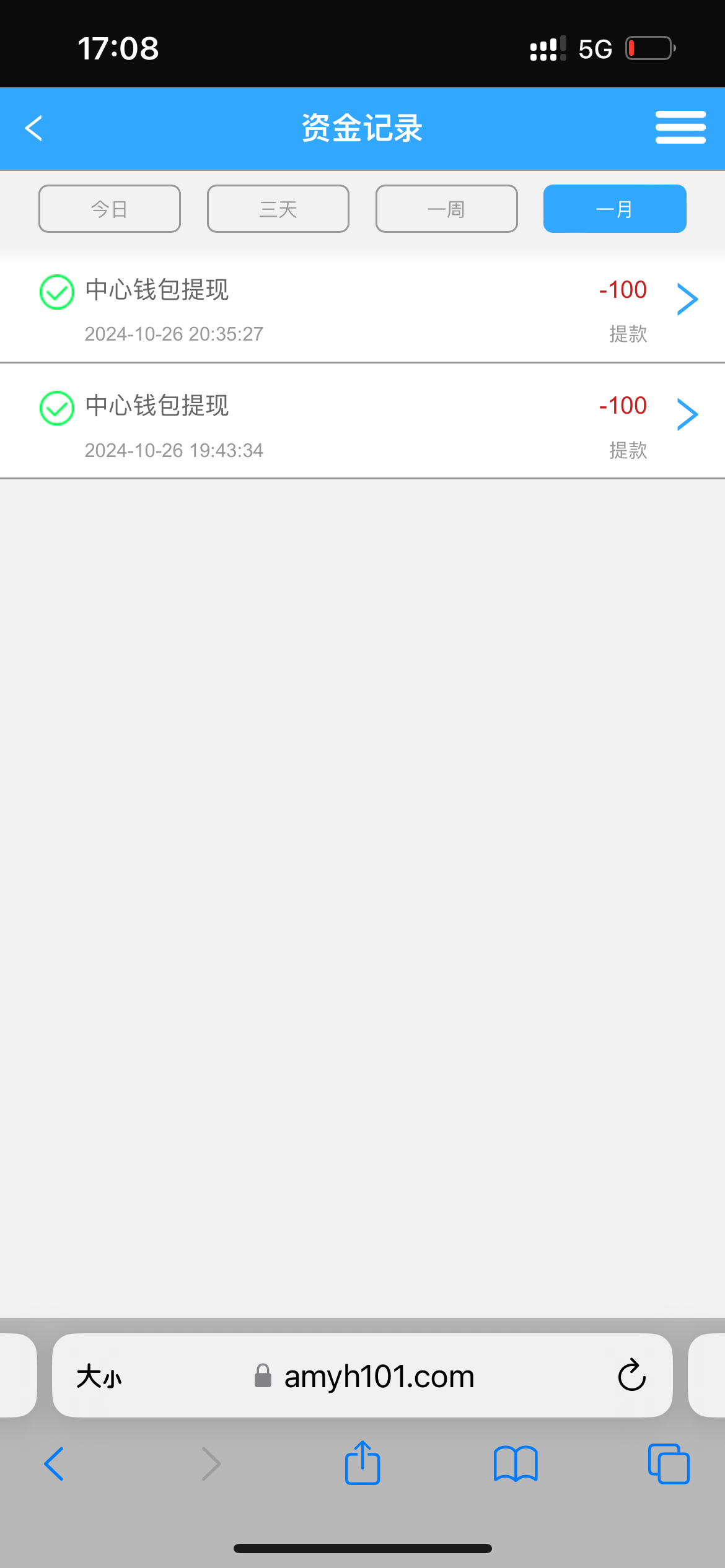Navigate back in Safari toolbar
The image size is (725, 1568).
coord(55,1464)
